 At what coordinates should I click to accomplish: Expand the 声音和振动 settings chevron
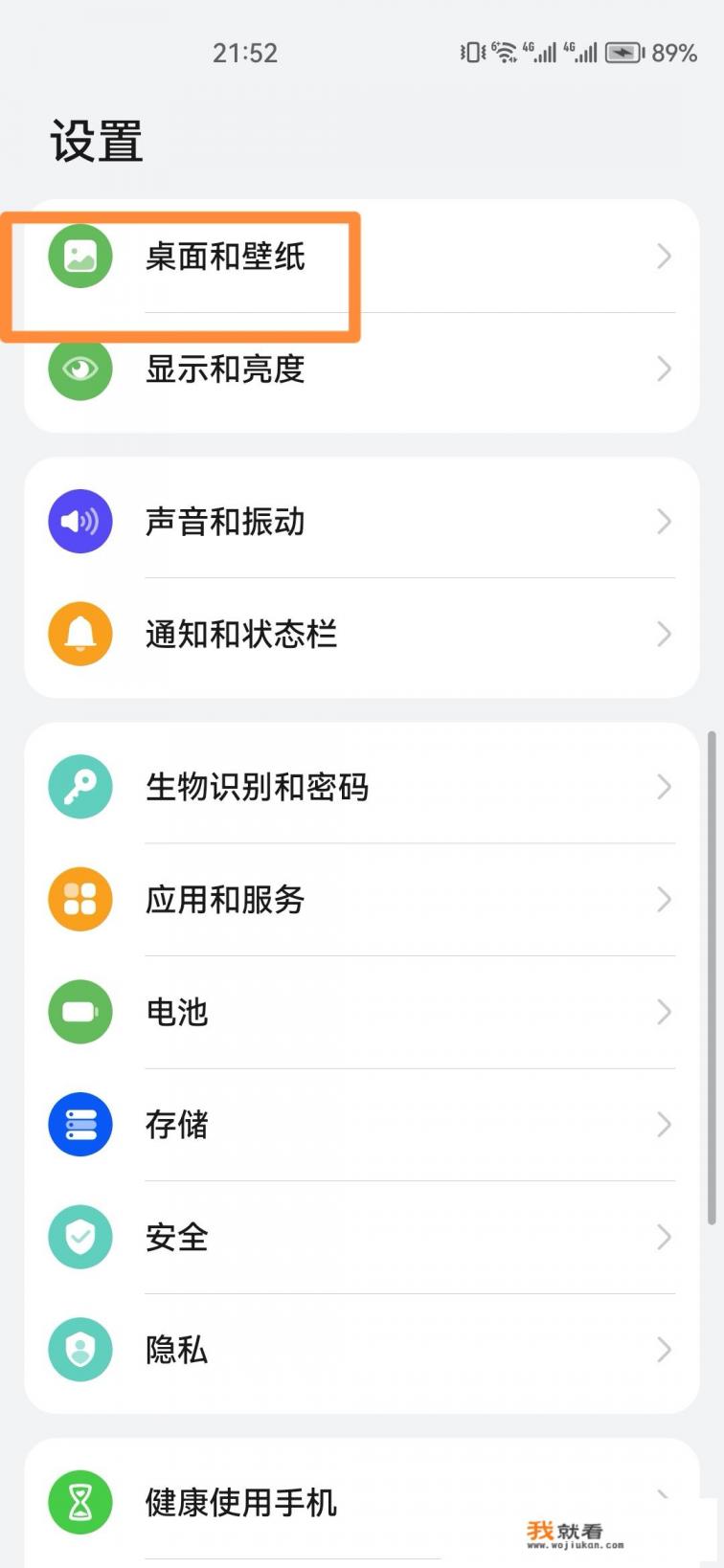[x=664, y=521]
